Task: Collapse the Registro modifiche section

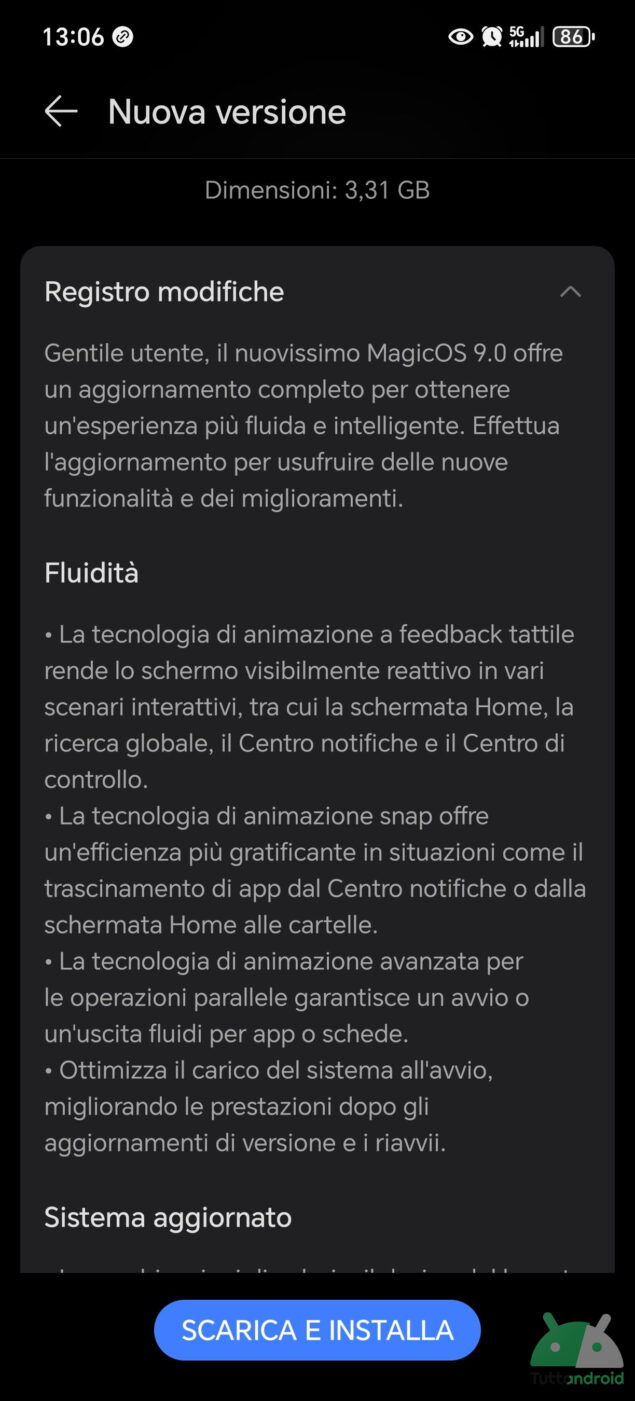Action: pos(570,292)
